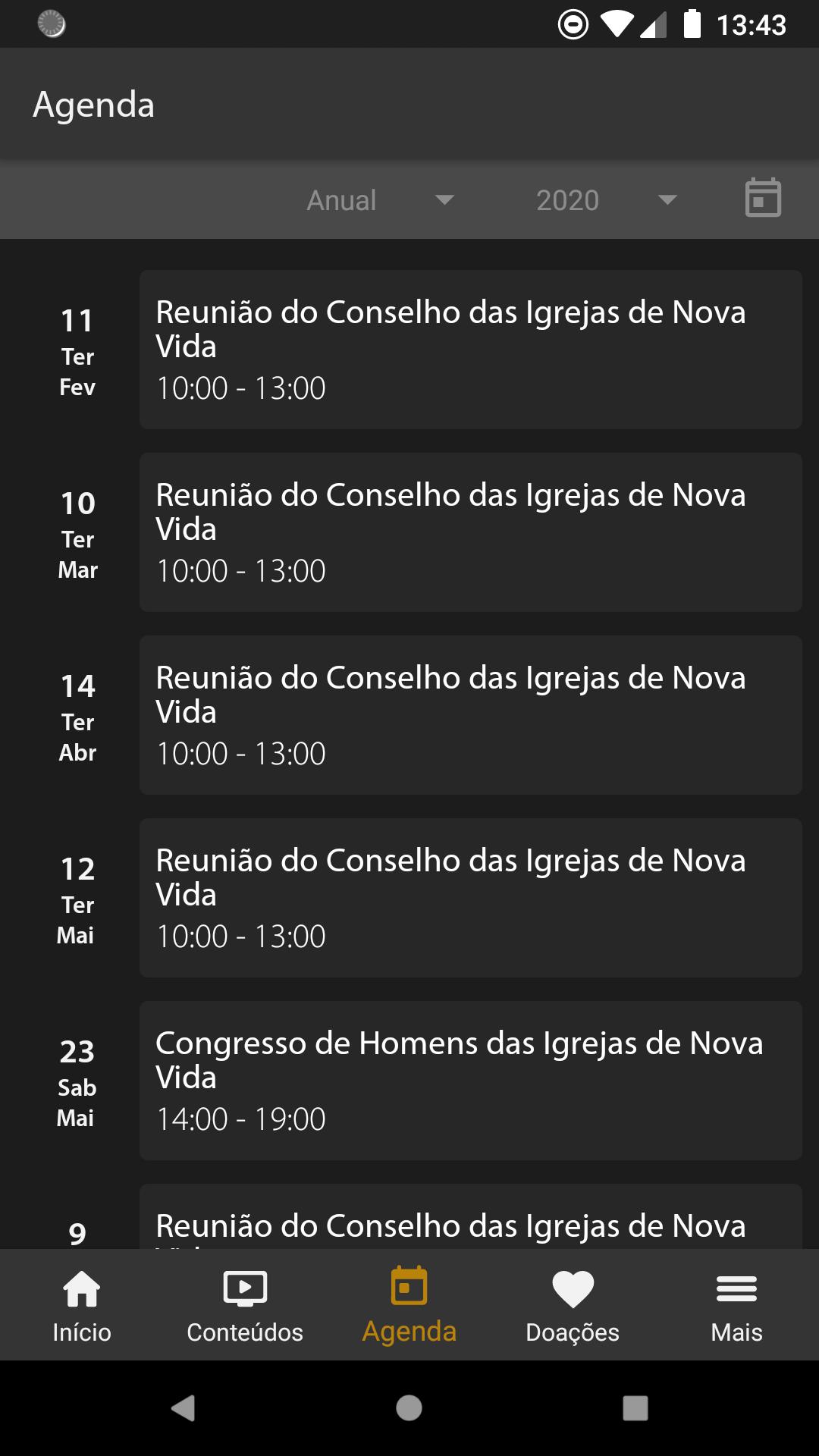Tap the system back button
The width and height of the screenshot is (819, 1456).
[x=183, y=1408]
